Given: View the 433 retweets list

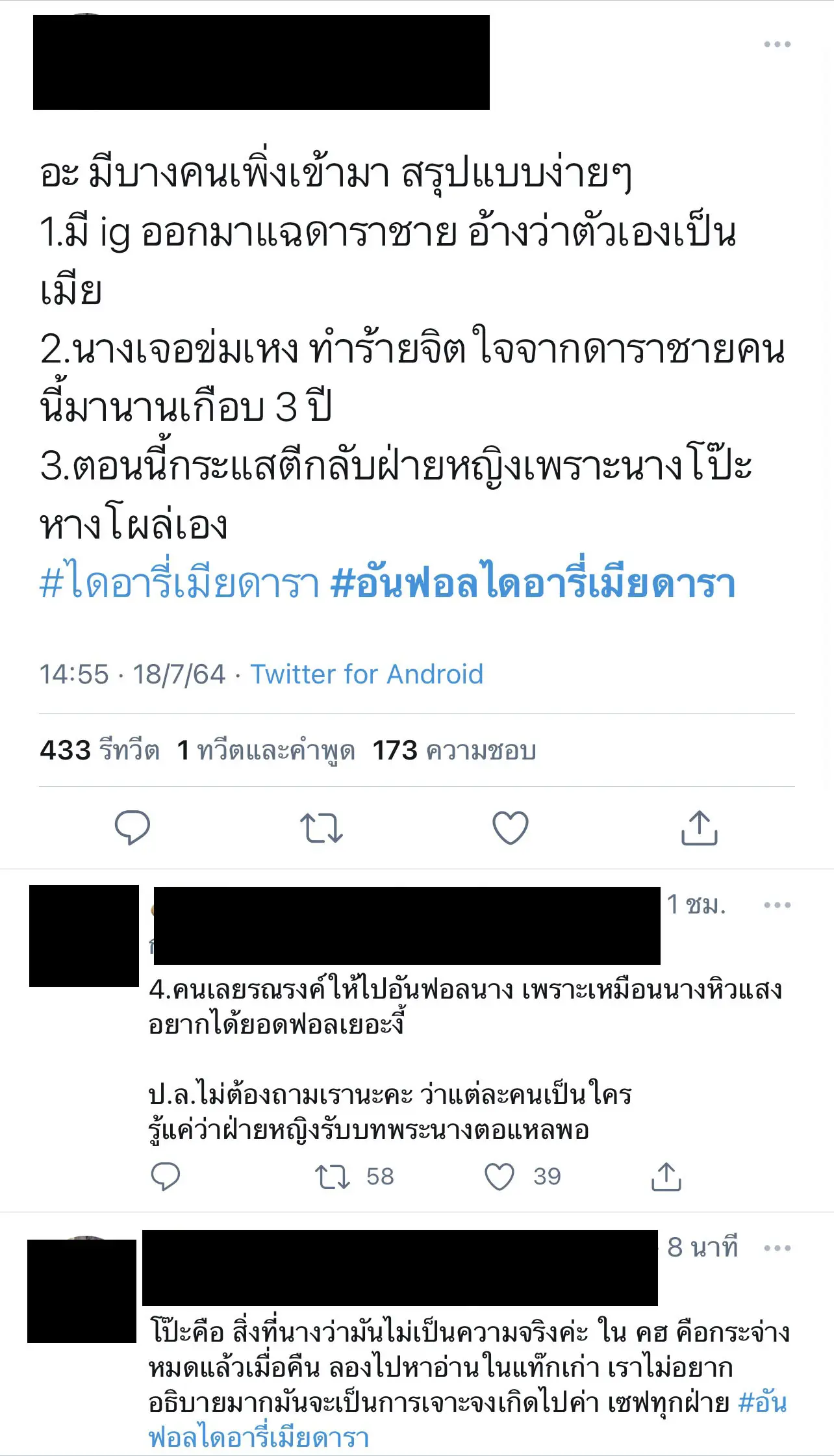Looking at the screenshot, I should coord(99,750).
